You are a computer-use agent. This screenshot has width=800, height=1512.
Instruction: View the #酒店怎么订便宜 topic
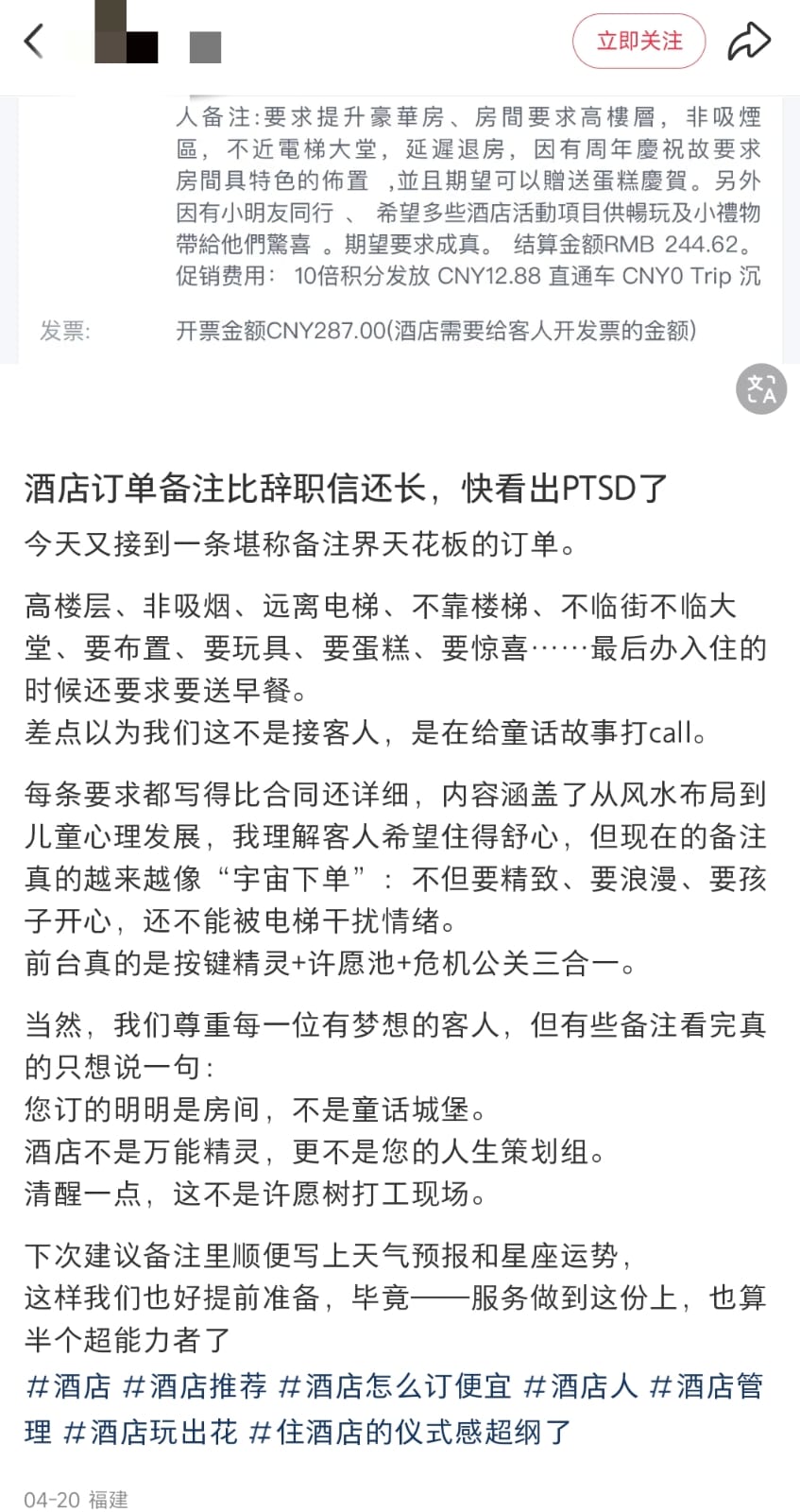(395, 1386)
